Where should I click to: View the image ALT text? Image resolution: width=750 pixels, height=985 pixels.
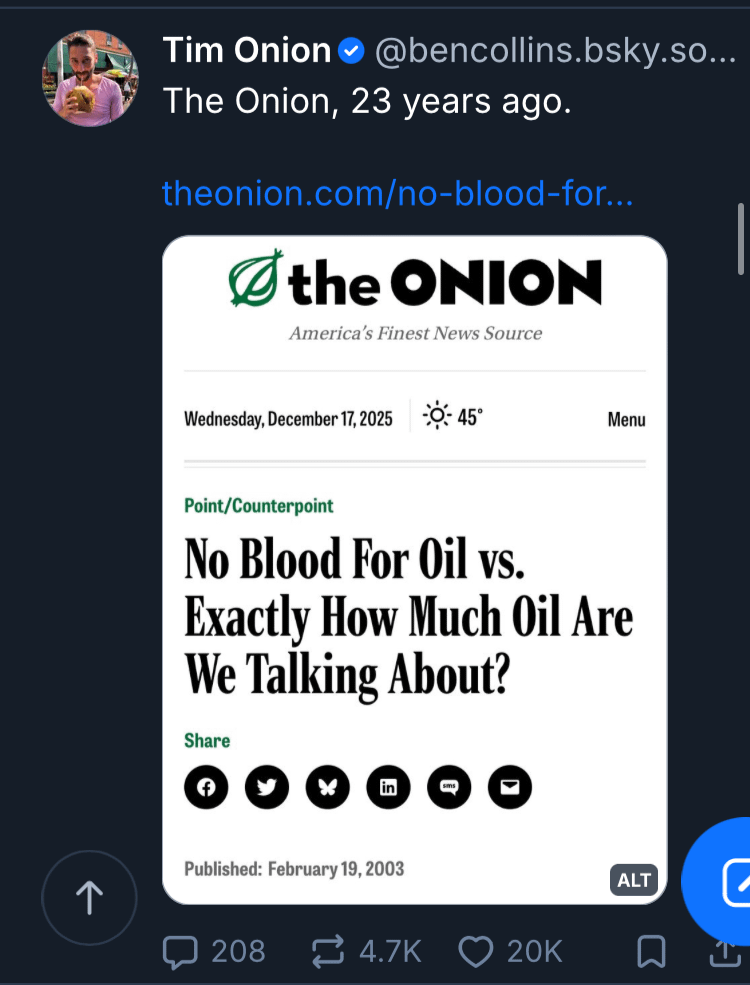pos(634,880)
